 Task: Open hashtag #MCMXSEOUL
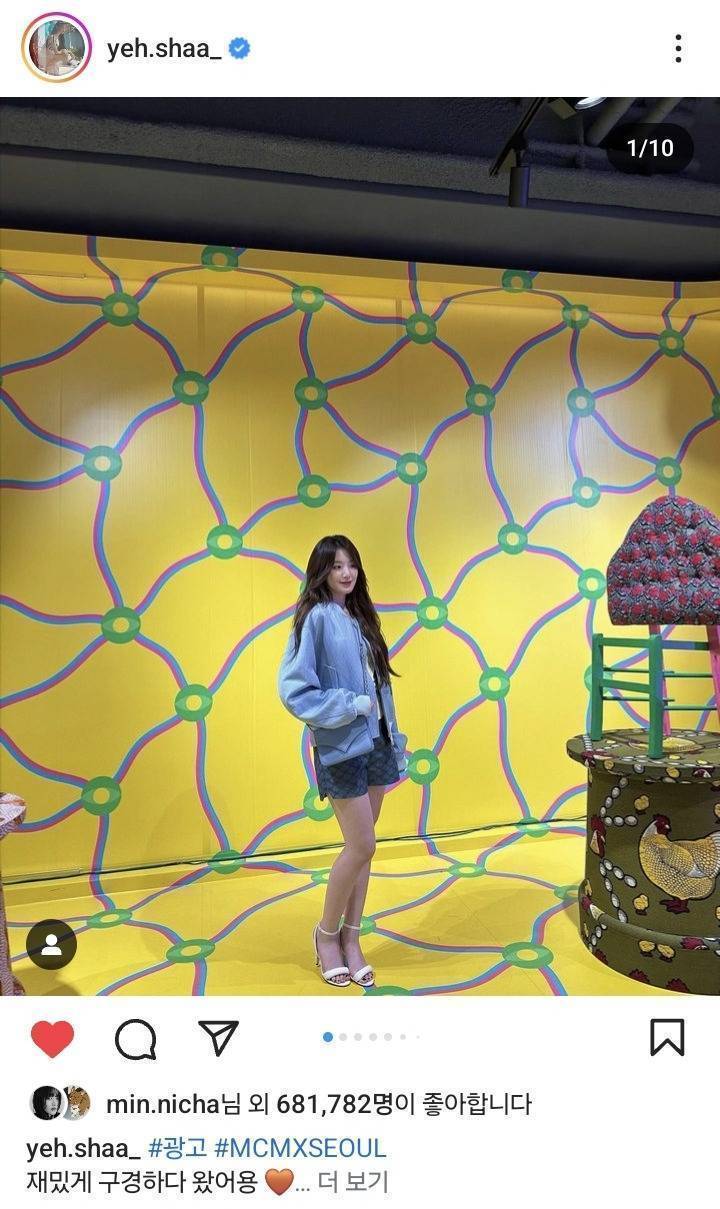pyautogui.click(x=300, y=1148)
